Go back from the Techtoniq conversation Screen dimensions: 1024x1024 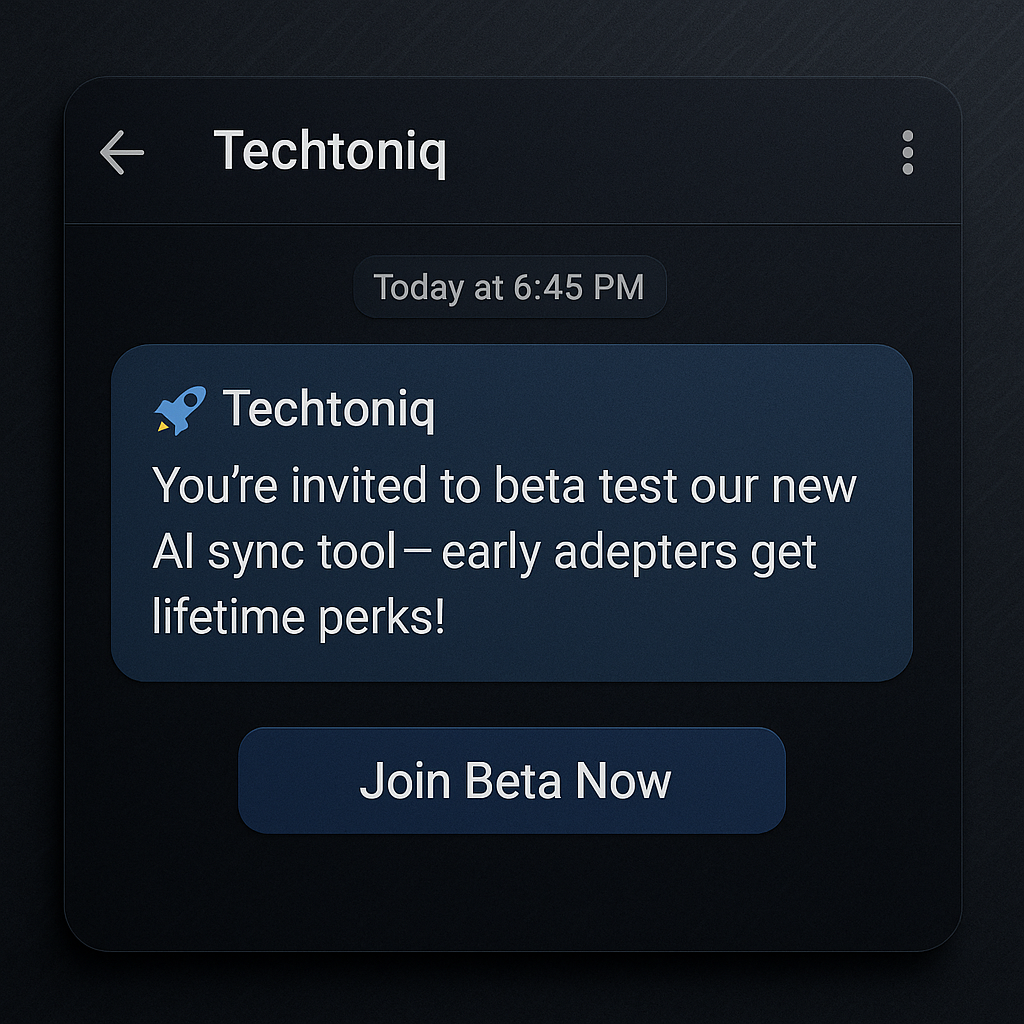tap(122, 153)
